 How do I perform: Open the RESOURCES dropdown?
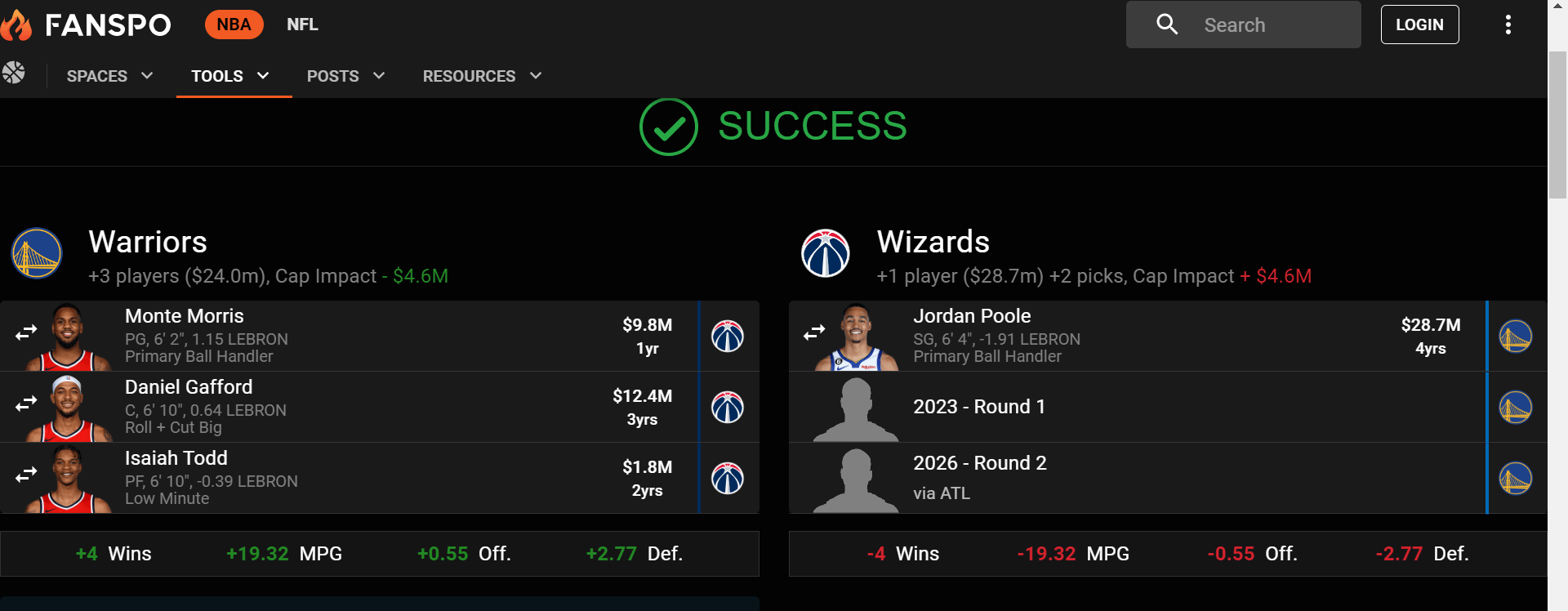coord(482,76)
